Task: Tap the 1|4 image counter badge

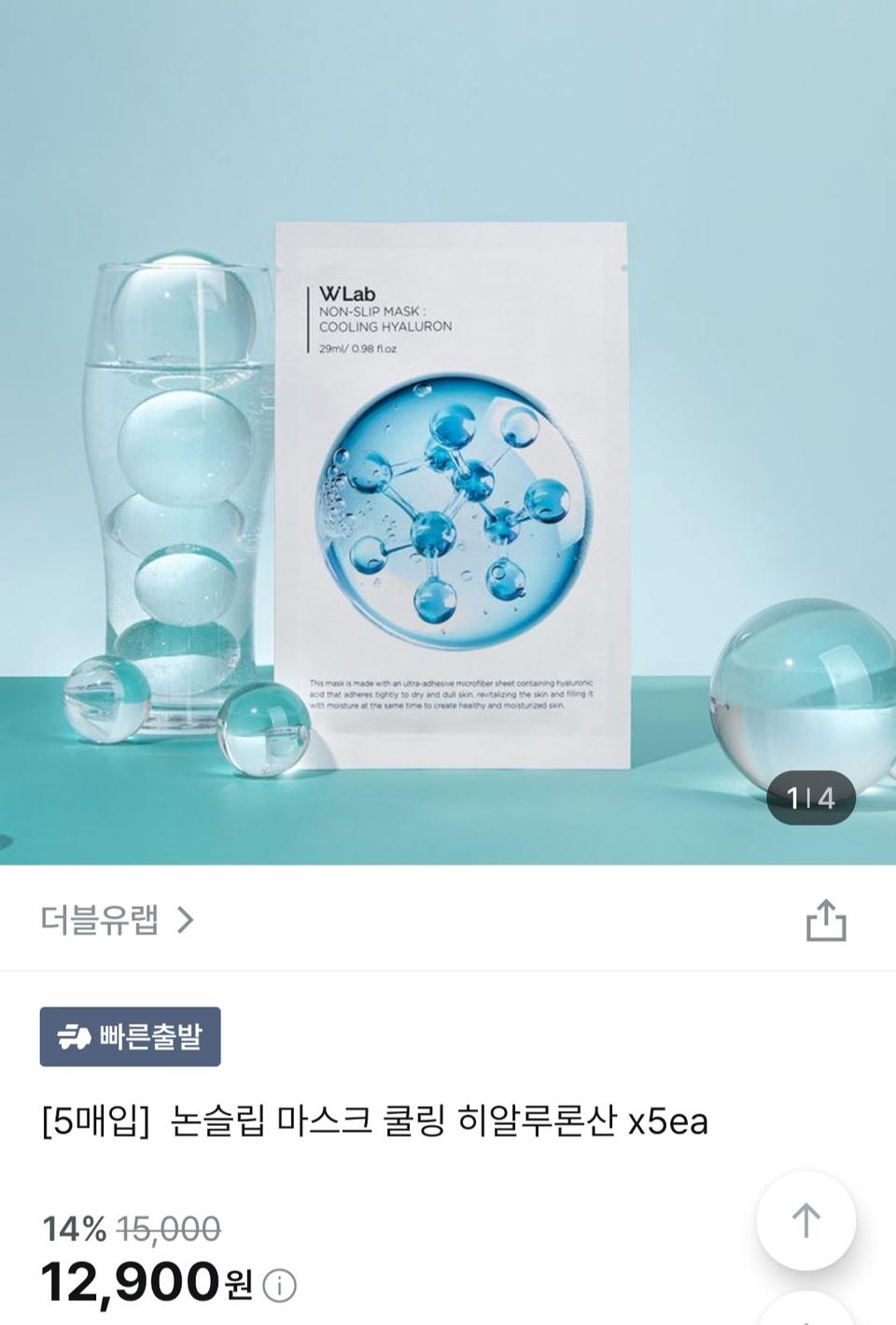Action: [810, 797]
